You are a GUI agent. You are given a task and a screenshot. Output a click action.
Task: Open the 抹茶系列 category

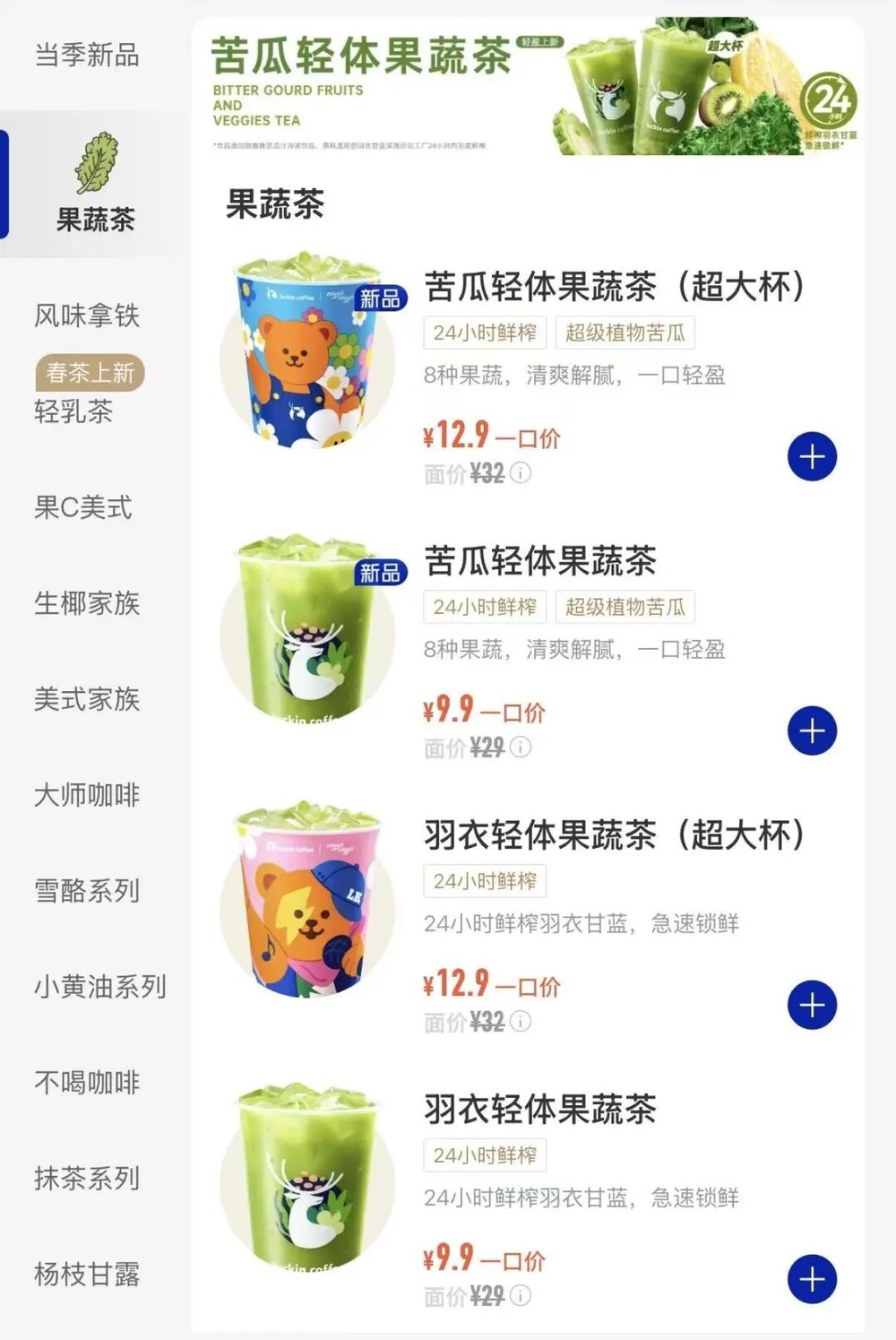pyautogui.click(x=87, y=1179)
